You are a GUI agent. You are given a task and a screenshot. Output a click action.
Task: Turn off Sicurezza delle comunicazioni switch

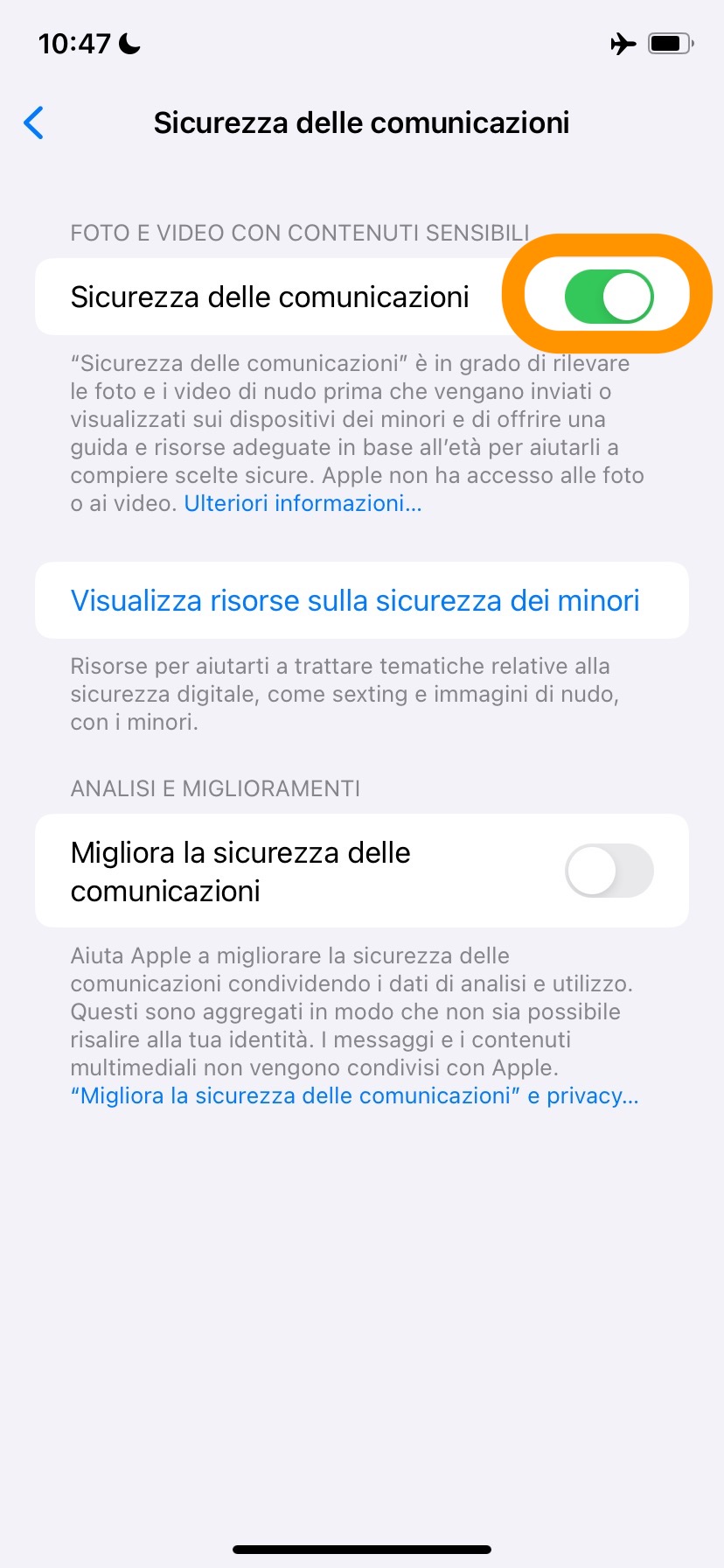[x=609, y=297]
